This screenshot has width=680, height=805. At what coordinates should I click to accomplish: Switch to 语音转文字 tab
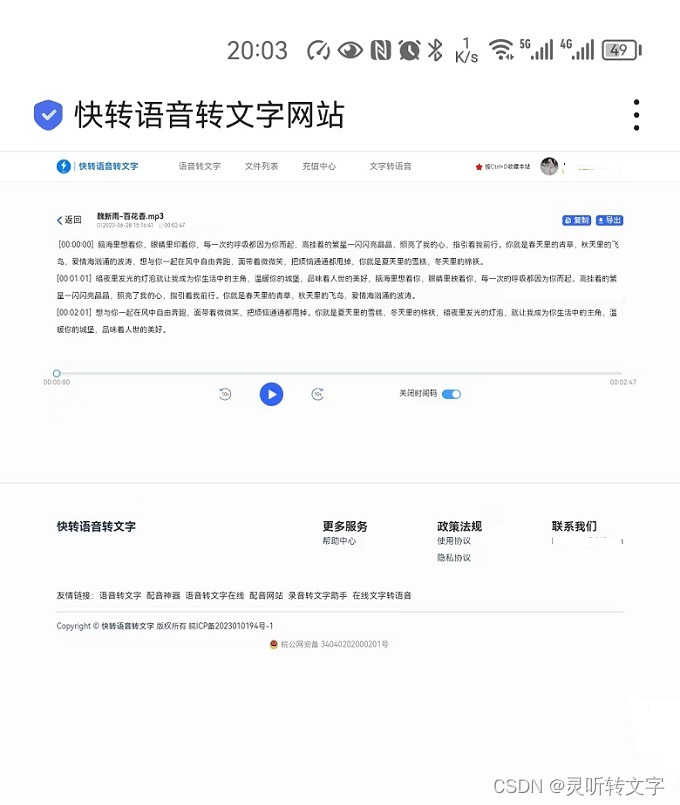point(199,166)
